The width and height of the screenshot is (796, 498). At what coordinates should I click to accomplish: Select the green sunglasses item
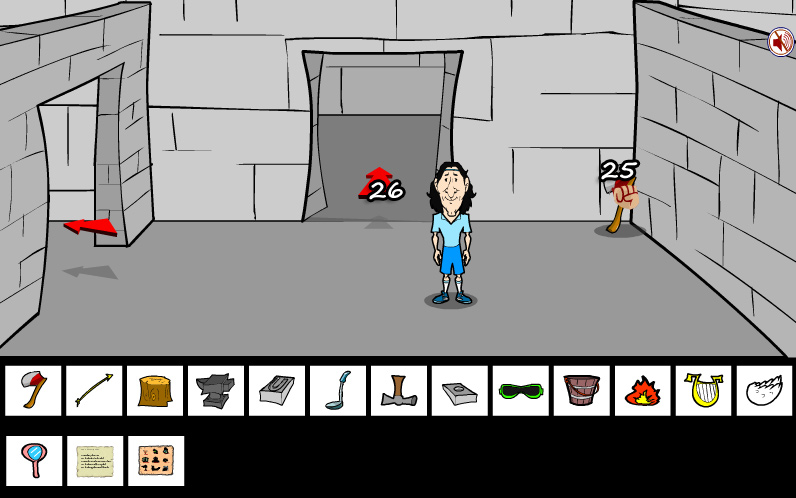[521, 390]
